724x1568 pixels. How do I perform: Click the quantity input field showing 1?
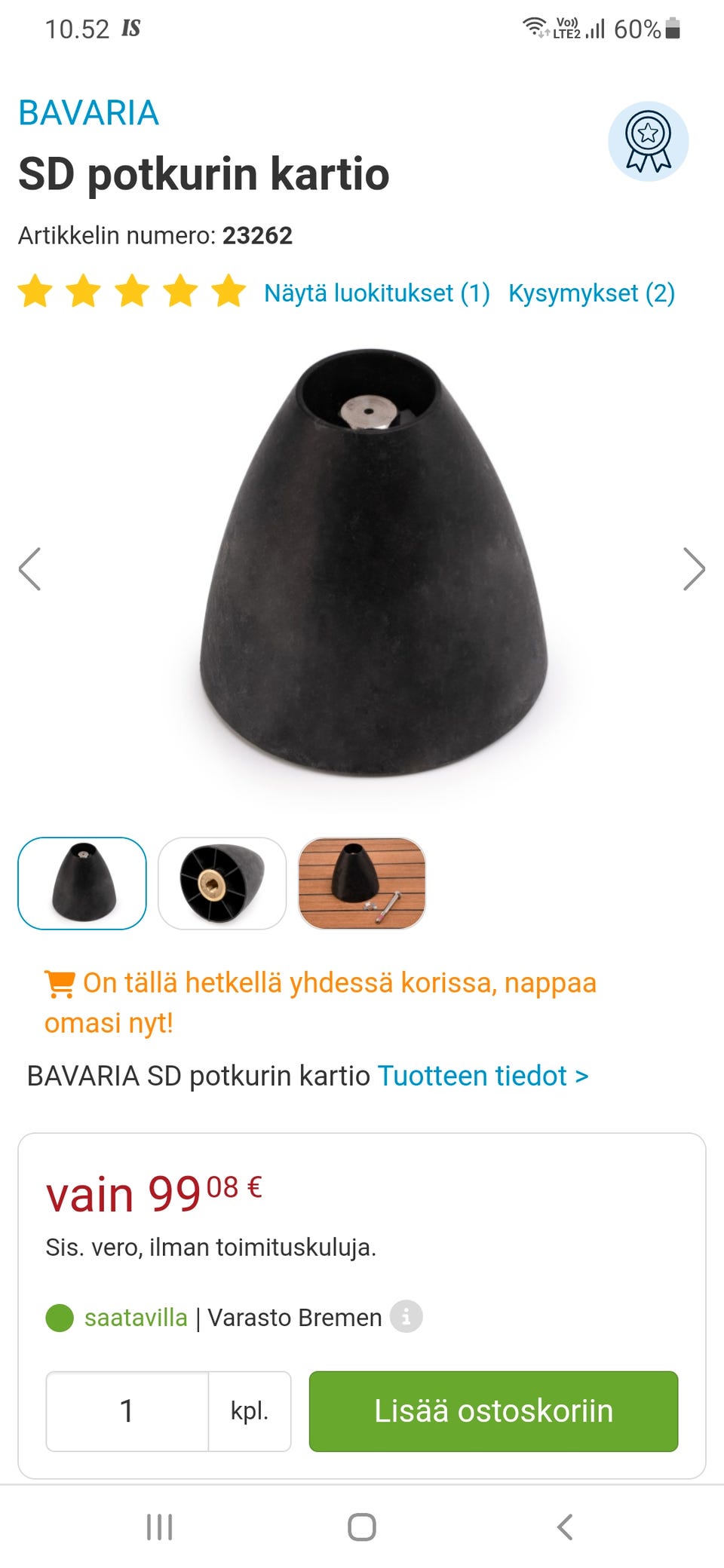click(x=127, y=1410)
